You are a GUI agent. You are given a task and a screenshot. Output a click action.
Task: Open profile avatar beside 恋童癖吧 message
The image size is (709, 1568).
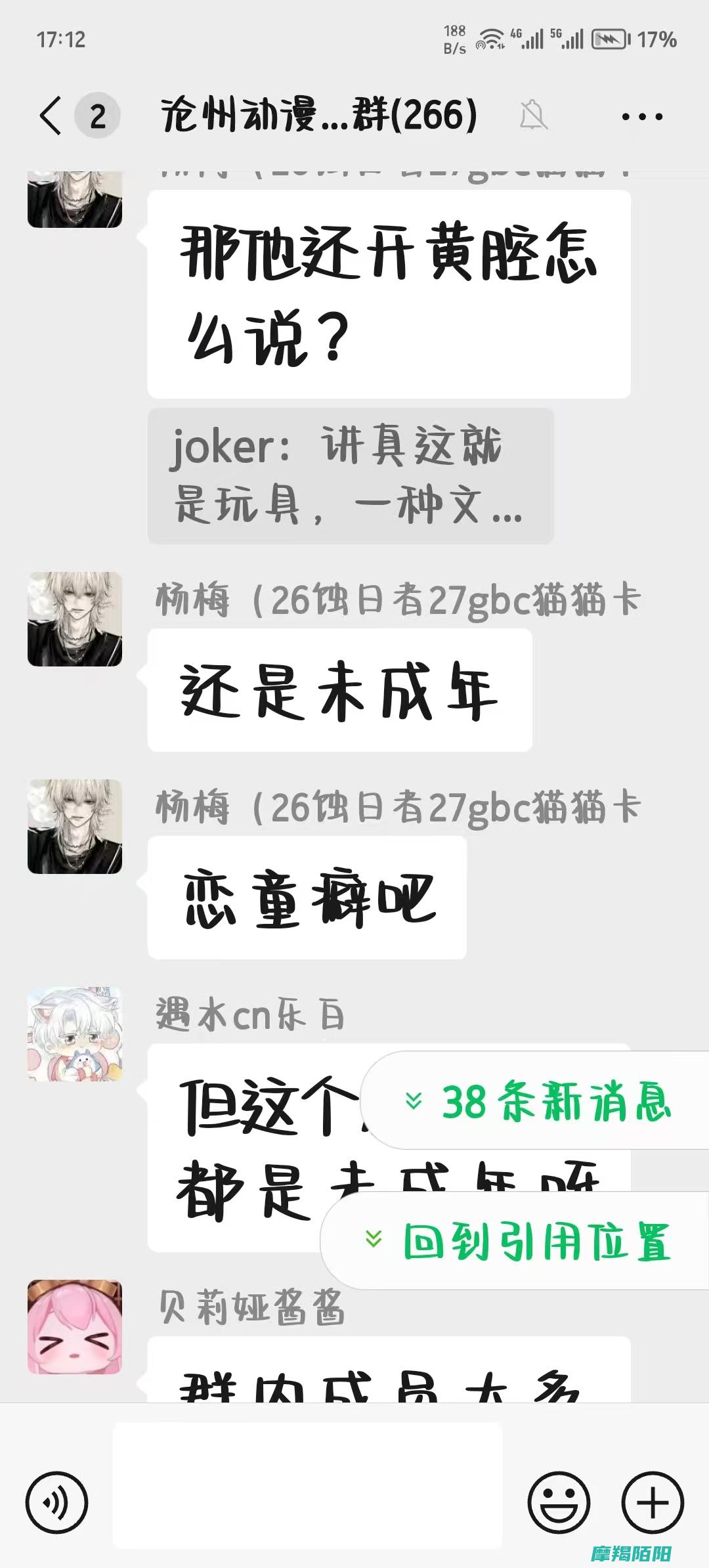pos(75,827)
